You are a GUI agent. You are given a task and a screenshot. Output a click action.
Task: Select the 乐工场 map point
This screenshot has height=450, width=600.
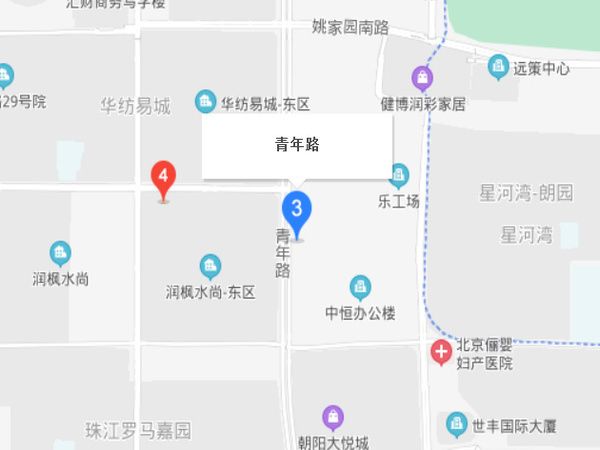point(399,176)
